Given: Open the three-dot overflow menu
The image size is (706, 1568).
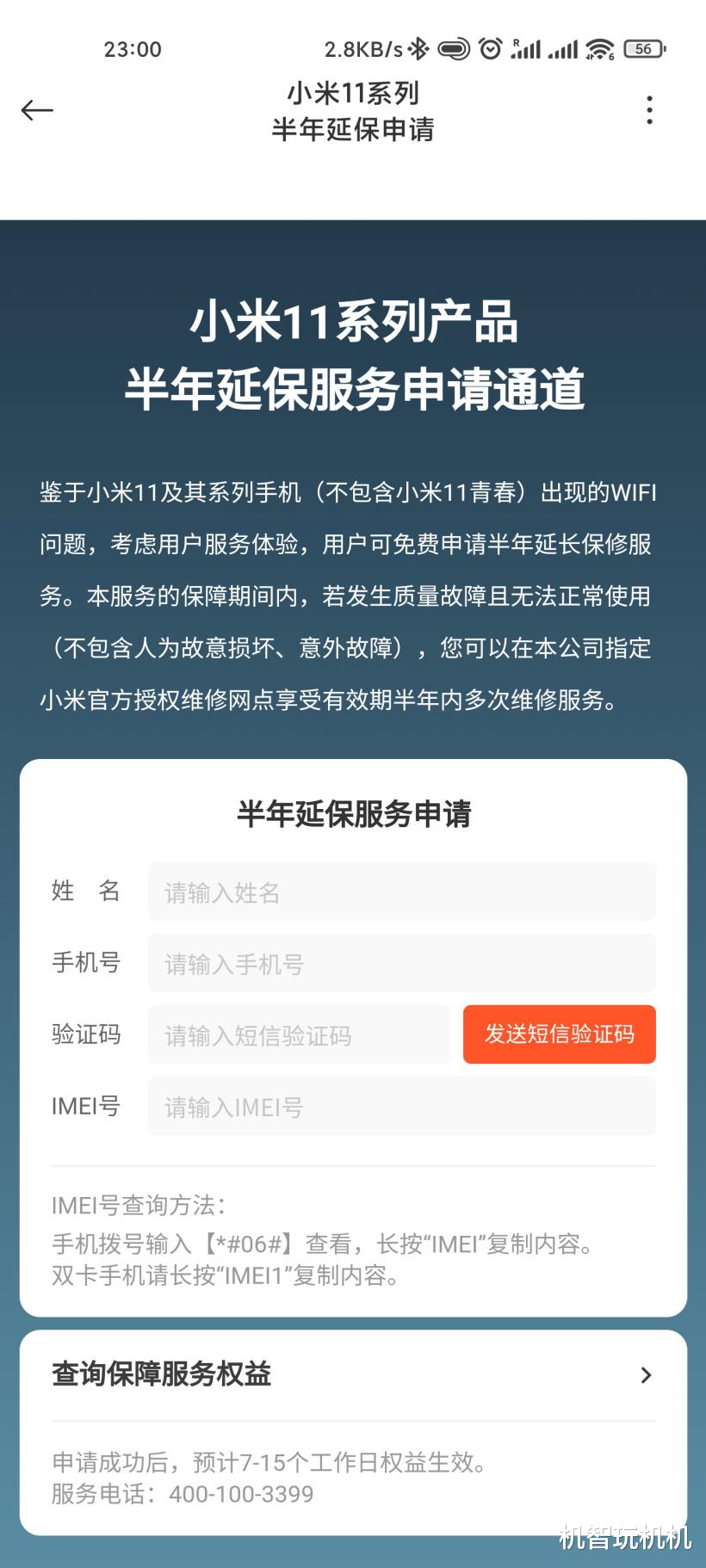Looking at the screenshot, I should pyautogui.click(x=649, y=110).
